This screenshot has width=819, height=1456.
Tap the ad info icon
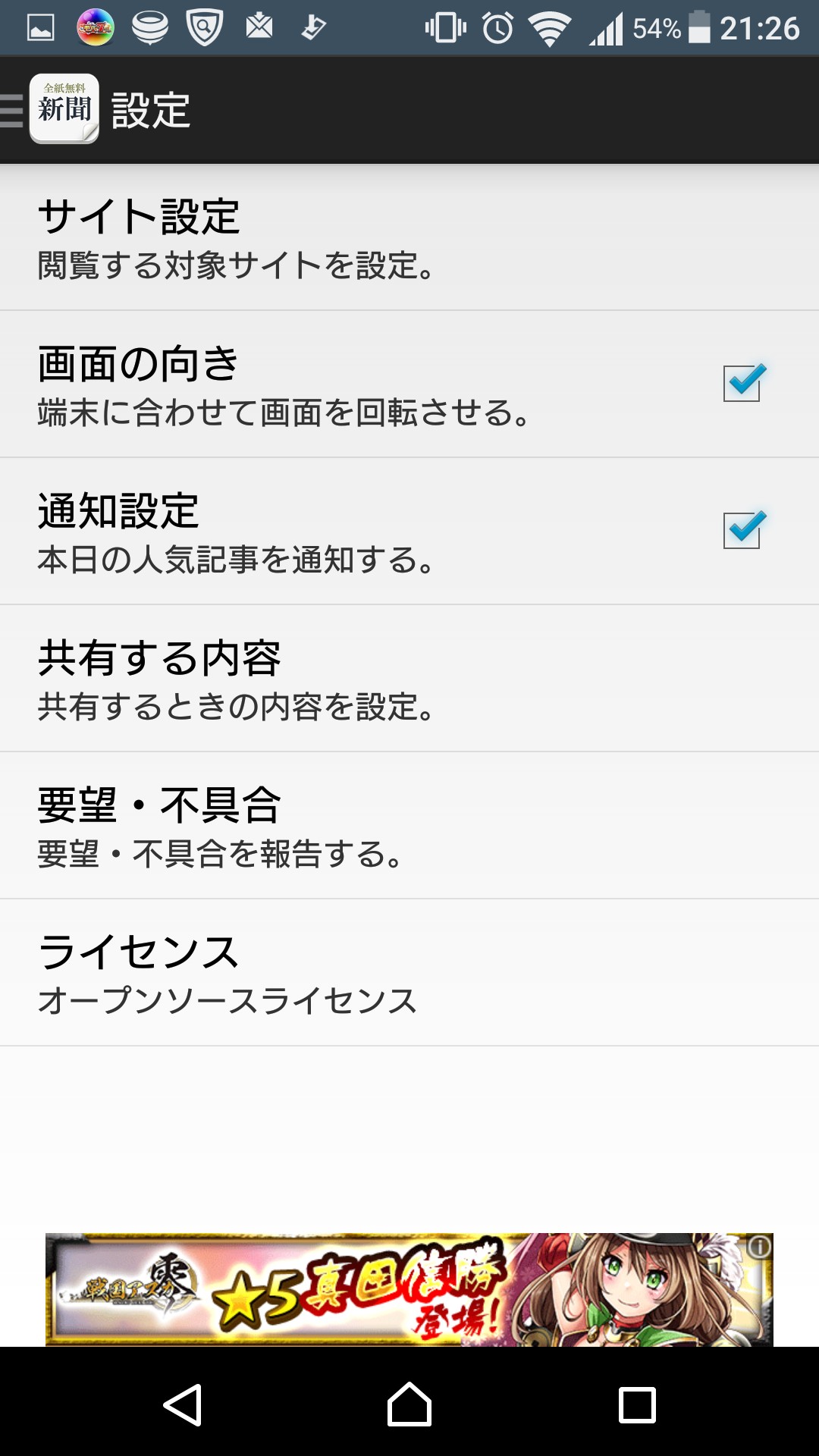[x=759, y=1247]
